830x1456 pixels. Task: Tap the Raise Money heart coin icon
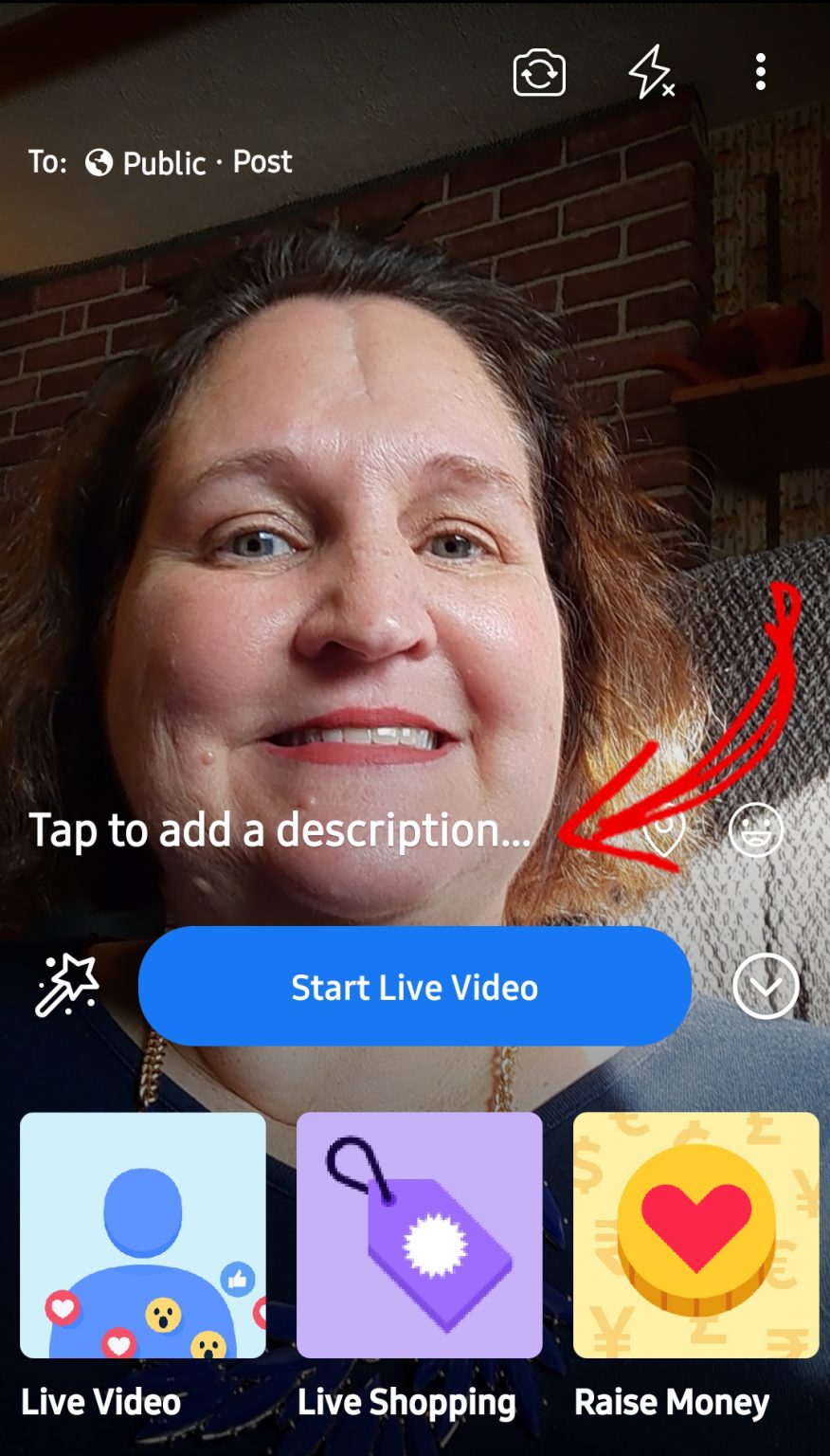tap(695, 1234)
